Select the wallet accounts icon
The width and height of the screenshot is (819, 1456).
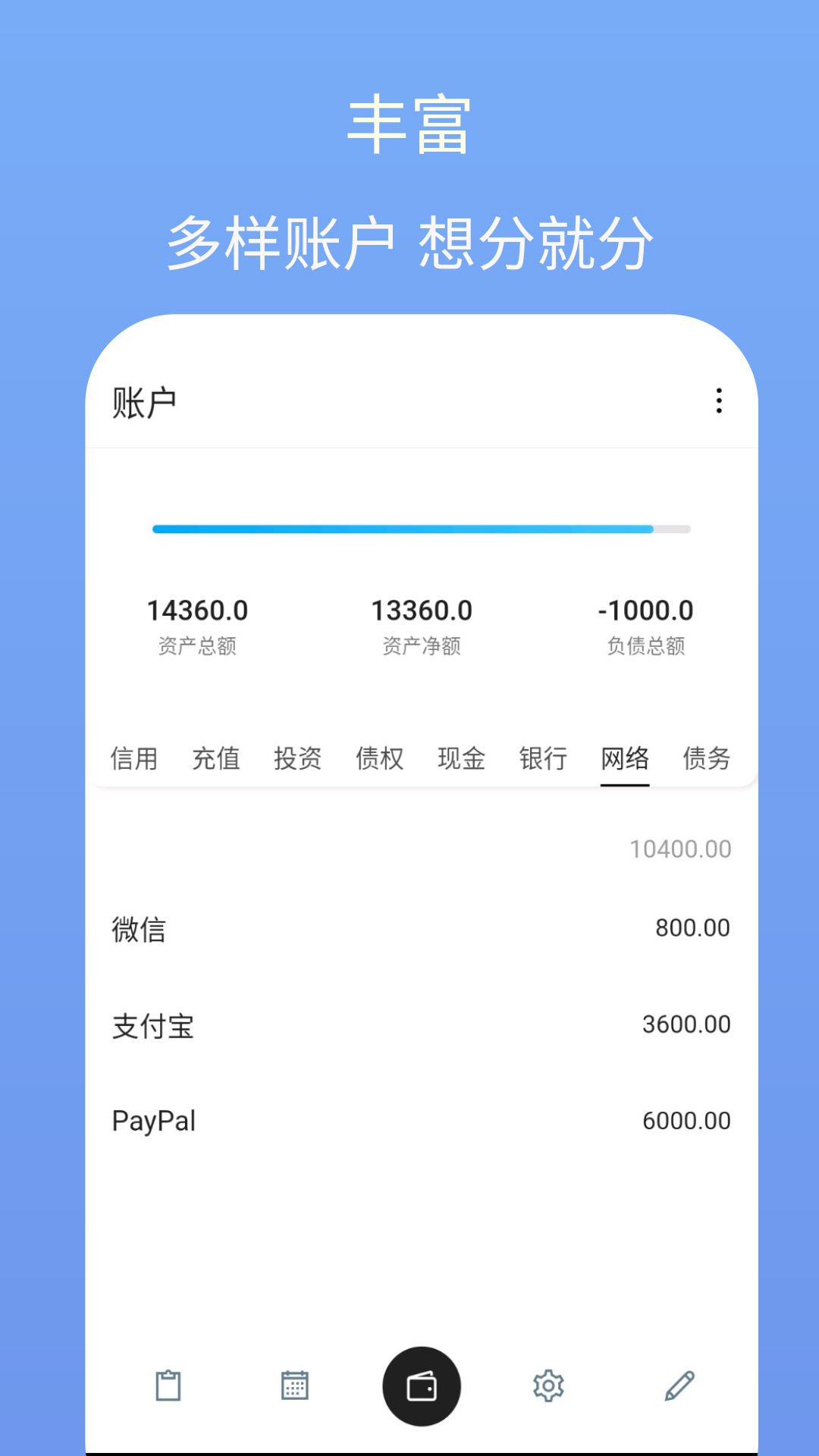click(422, 1385)
